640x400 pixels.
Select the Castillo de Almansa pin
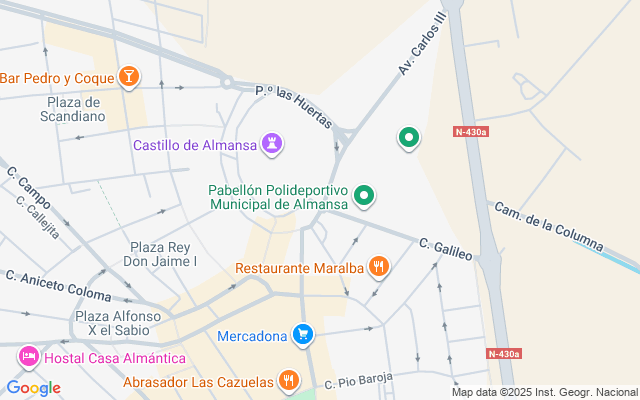tap(271, 144)
